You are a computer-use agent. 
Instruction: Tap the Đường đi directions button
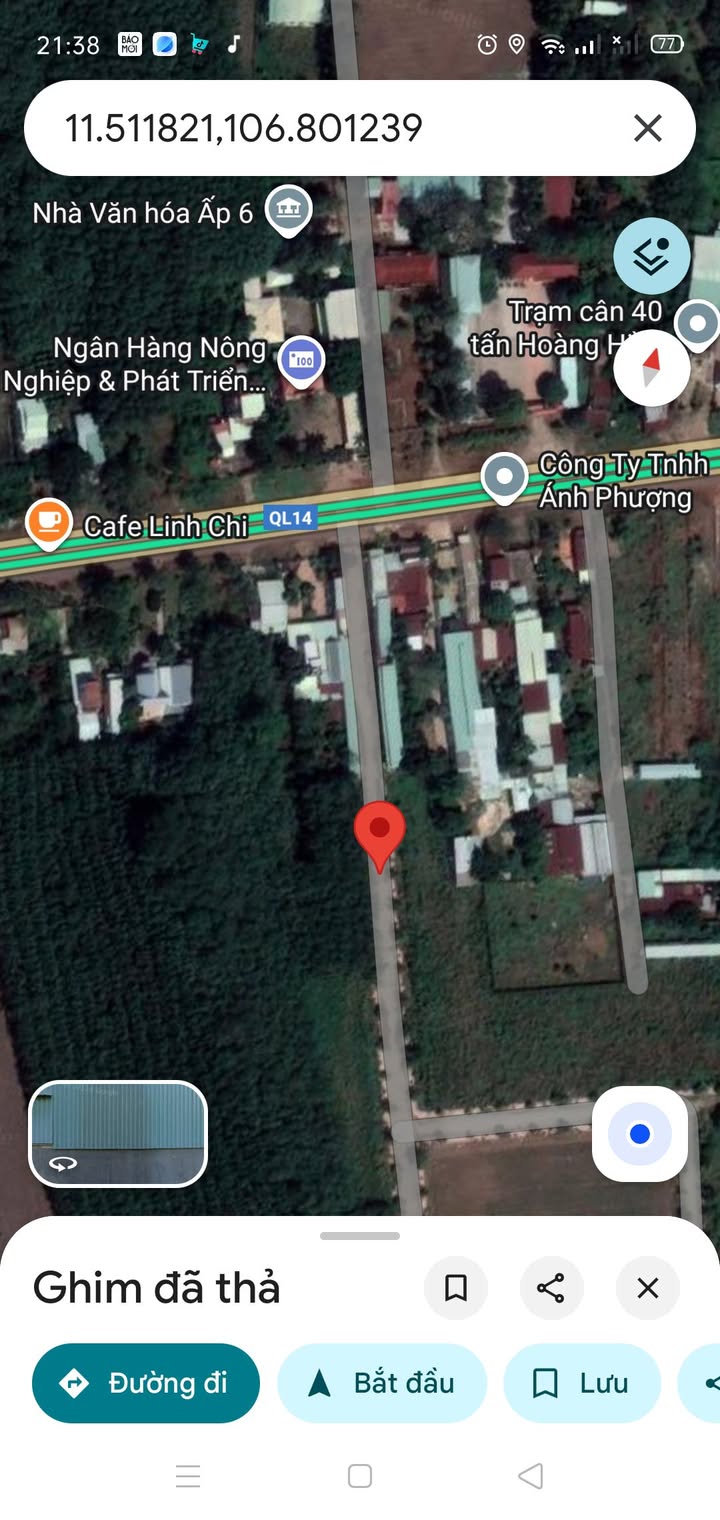click(146, 1383)
